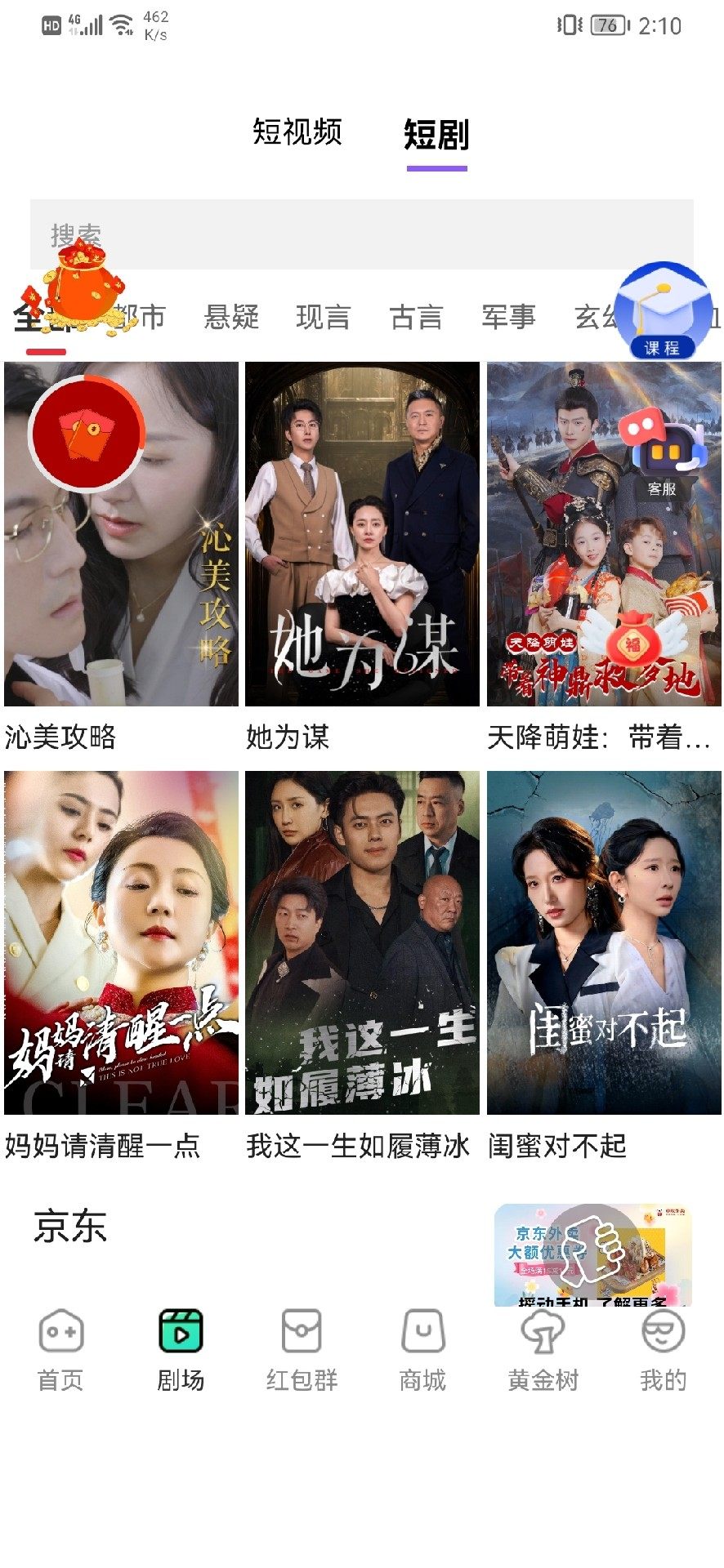
Task: Switch to the 短视频 tab
Action: (297, 132)
